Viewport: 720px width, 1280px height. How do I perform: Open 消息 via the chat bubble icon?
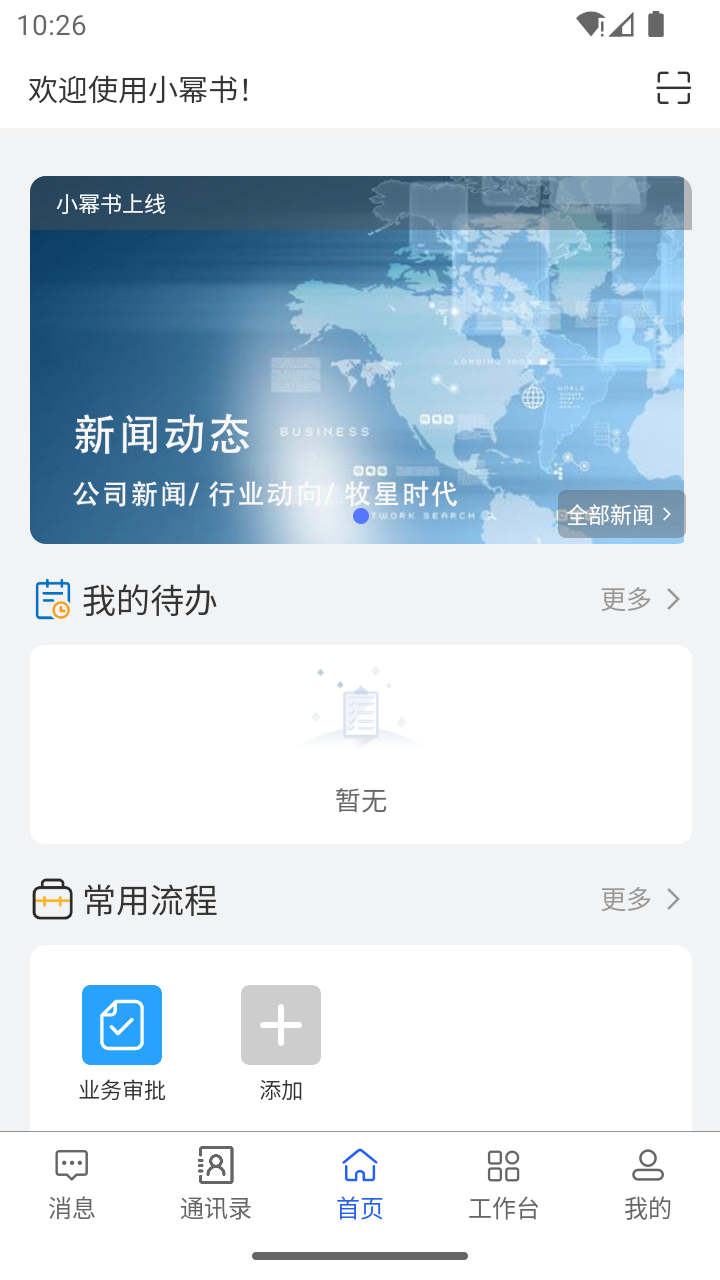(x=71, y=1164)
